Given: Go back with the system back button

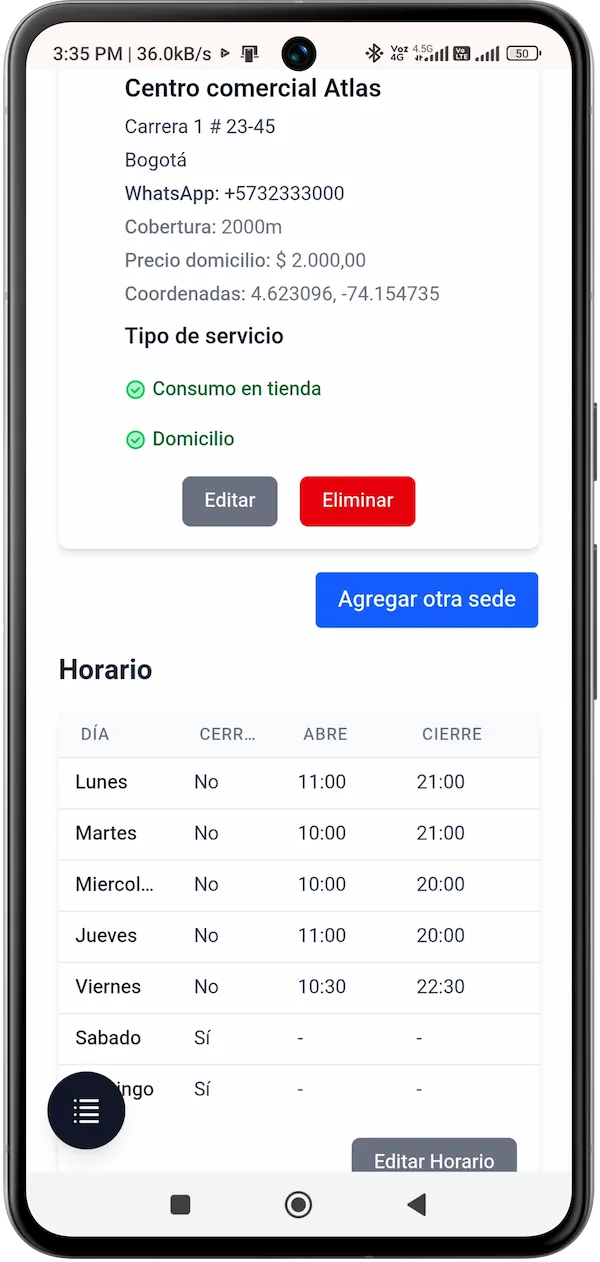Looking at the screenshot, I should tap(416, 1205).
